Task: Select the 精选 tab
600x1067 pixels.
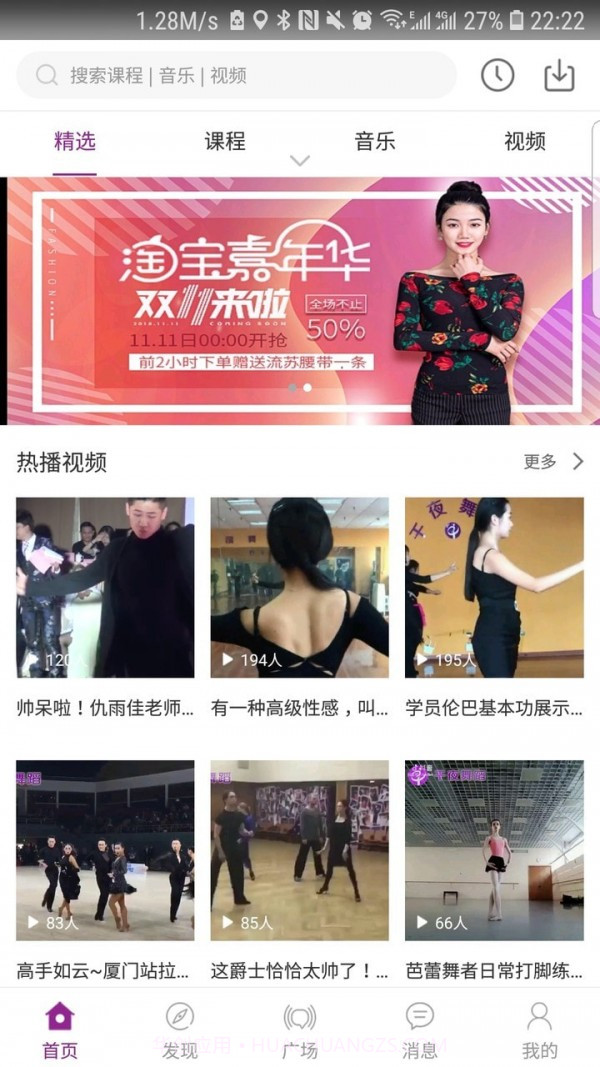Action: [75, 141]
